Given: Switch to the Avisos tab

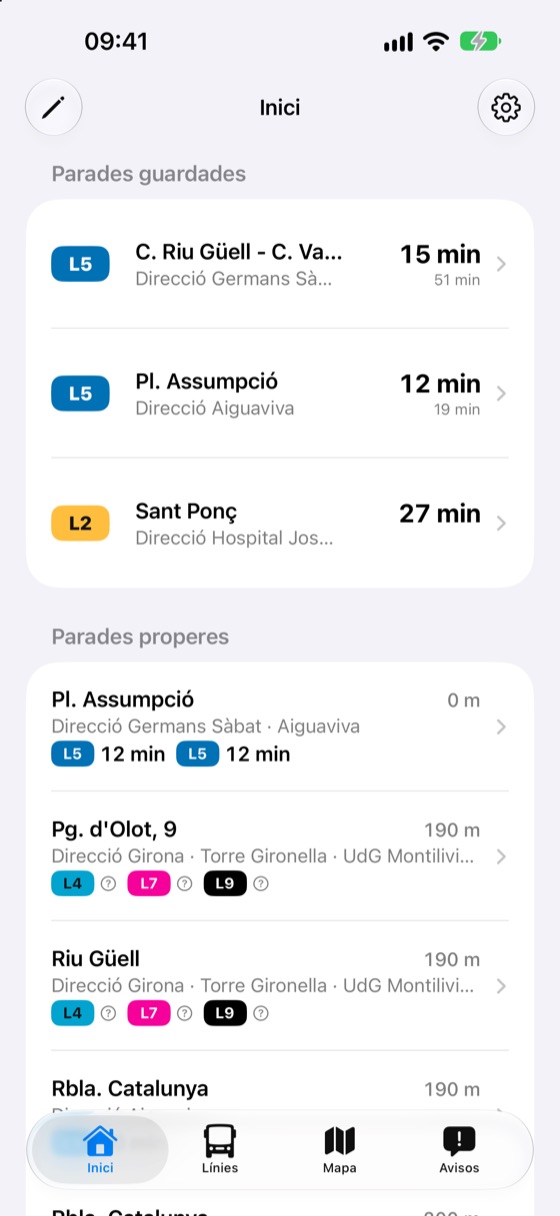Looking at the screenshot, I should click(459, 1149).
